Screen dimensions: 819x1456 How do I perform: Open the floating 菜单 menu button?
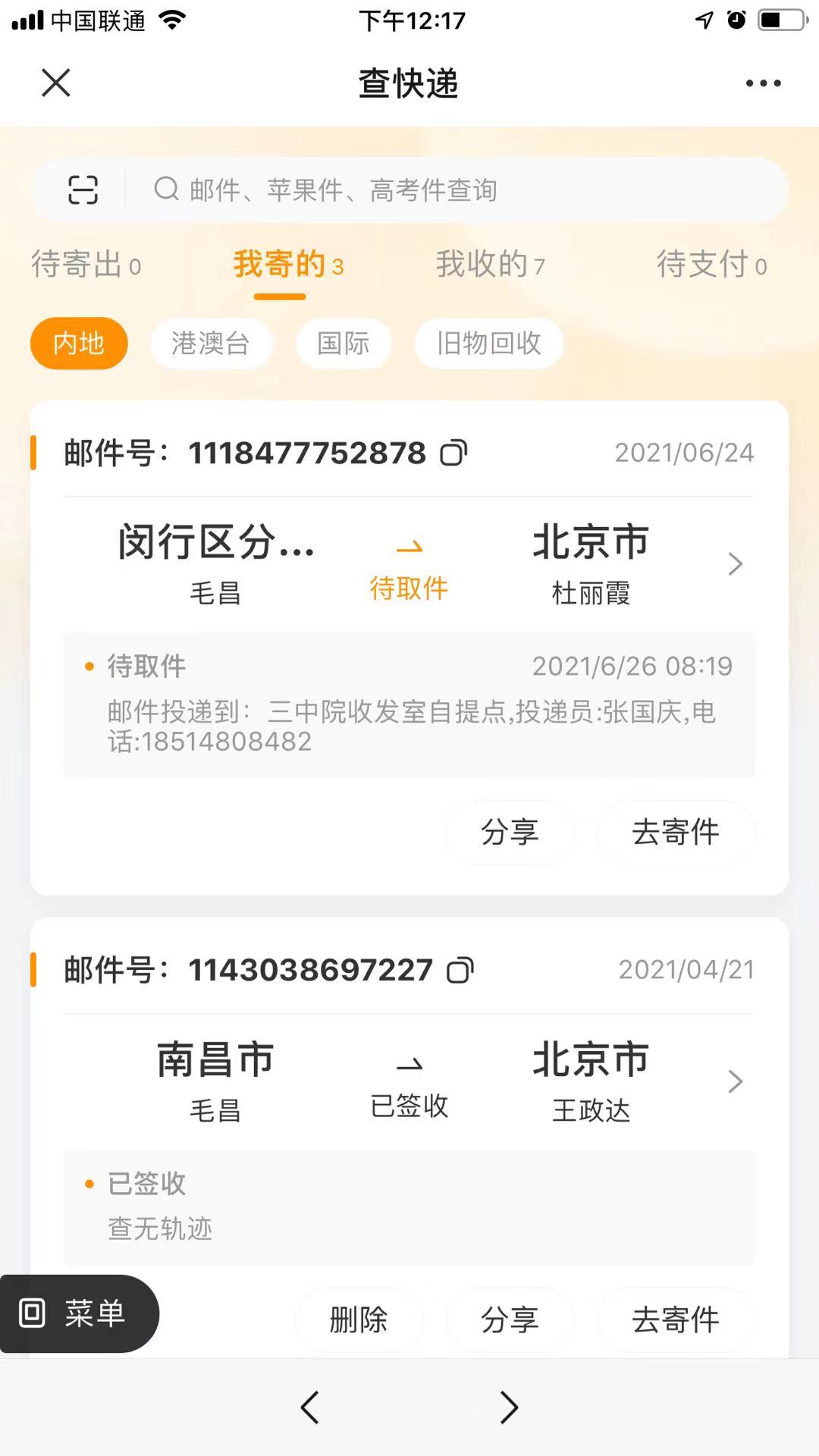click(79, 1313)
